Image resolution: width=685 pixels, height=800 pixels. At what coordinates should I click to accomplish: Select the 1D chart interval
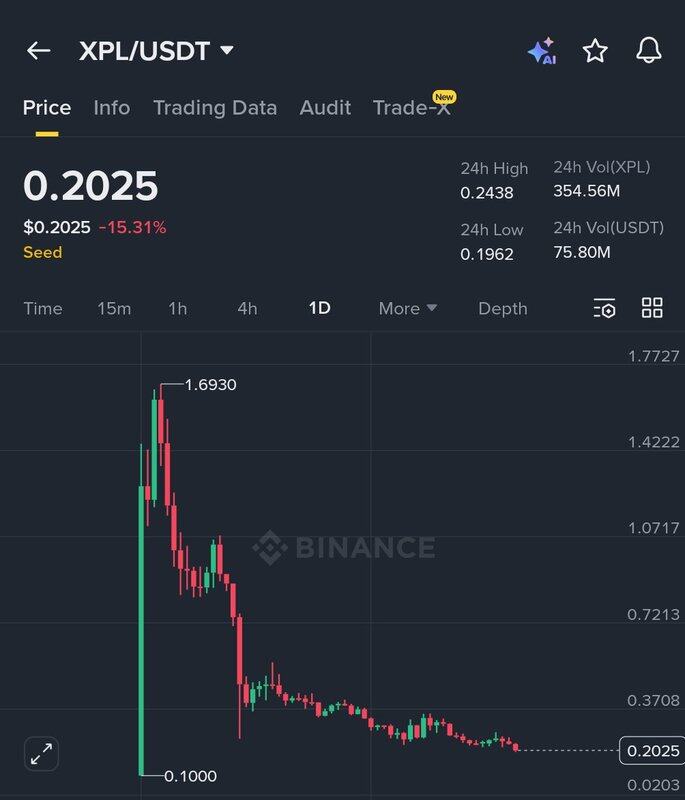[319, 308]
